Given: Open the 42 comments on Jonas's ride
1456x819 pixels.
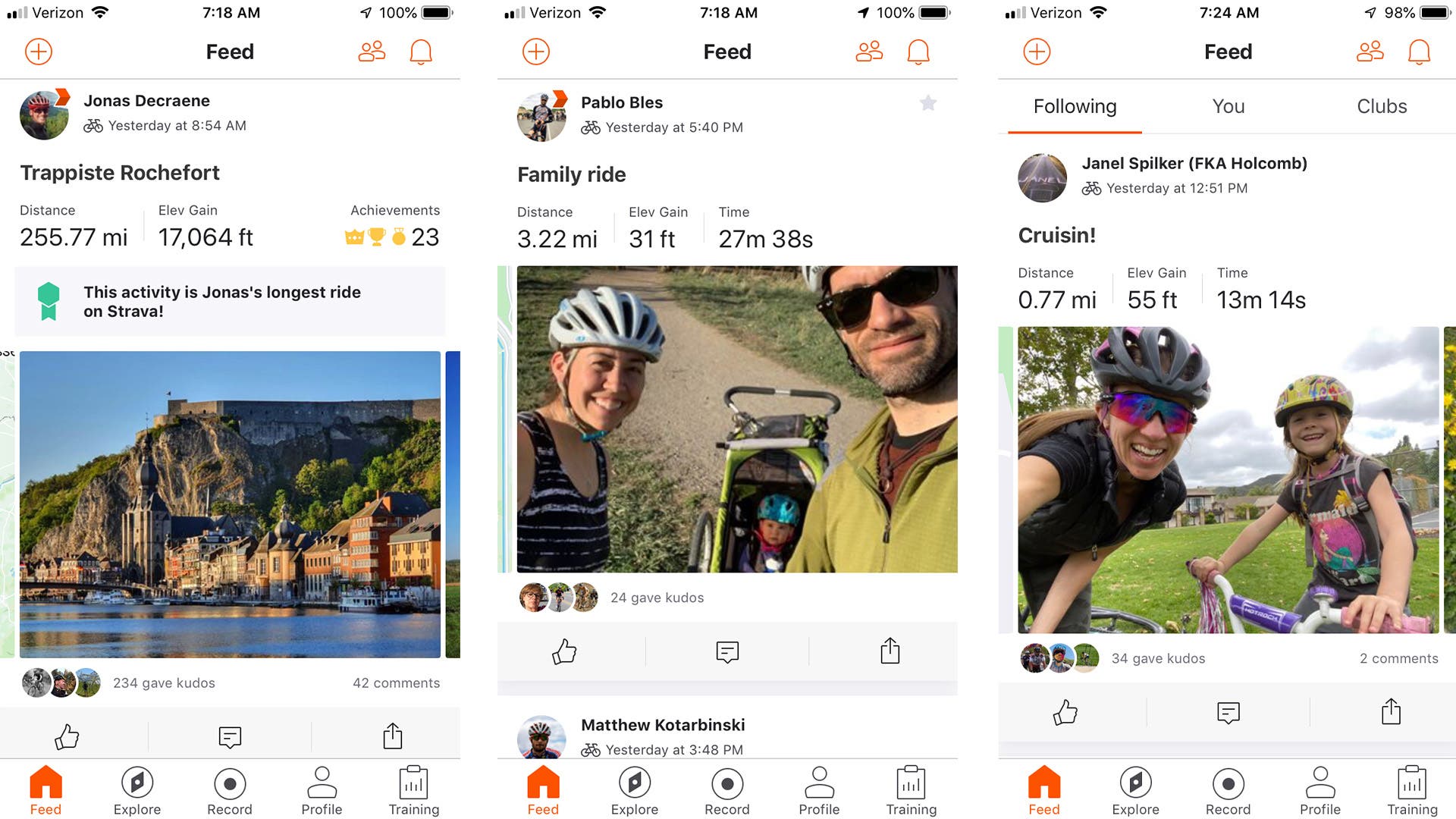Looking at the screenshot, I should point(396,682).
